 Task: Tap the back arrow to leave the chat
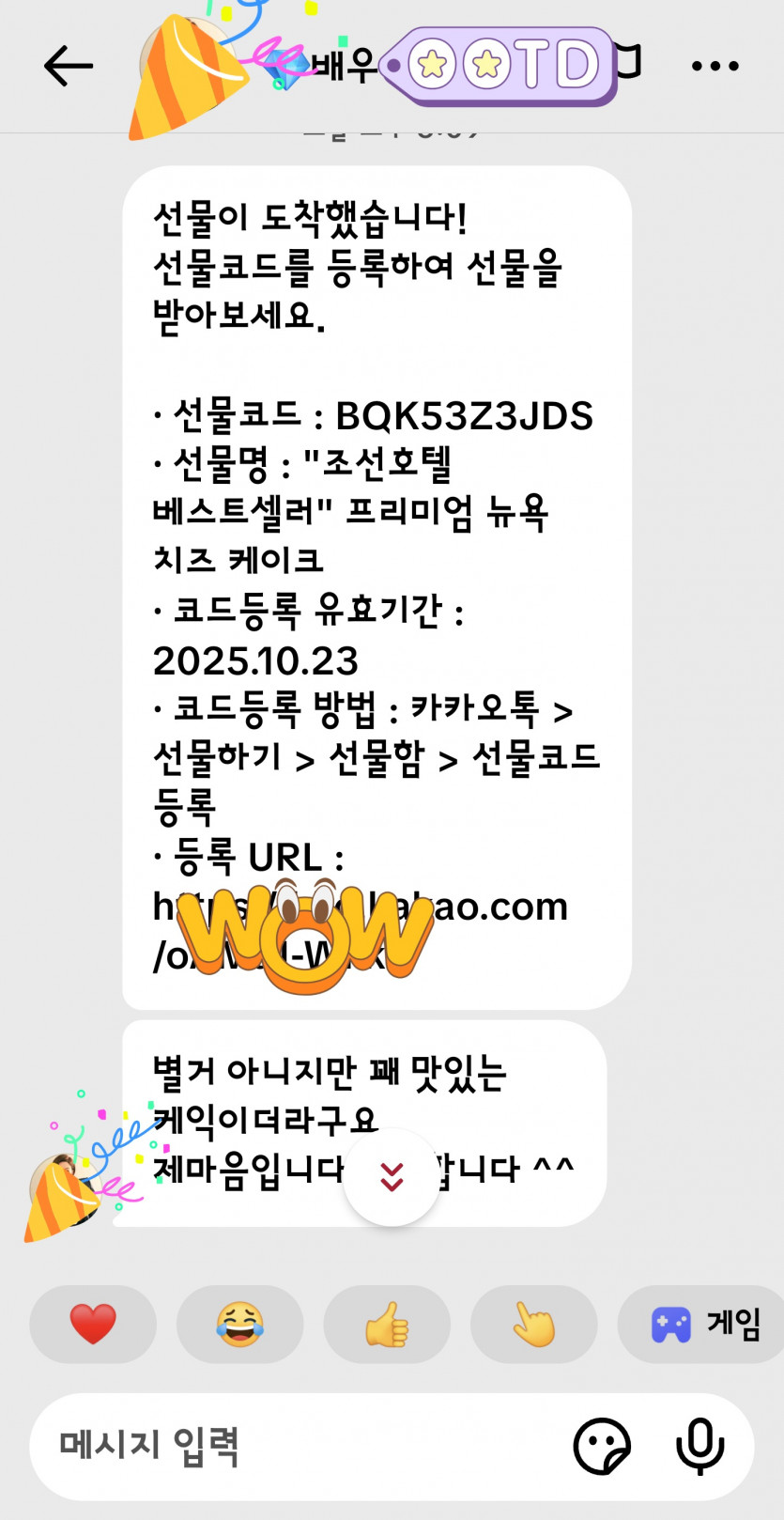pyautogui.click(x=67, y=66)
